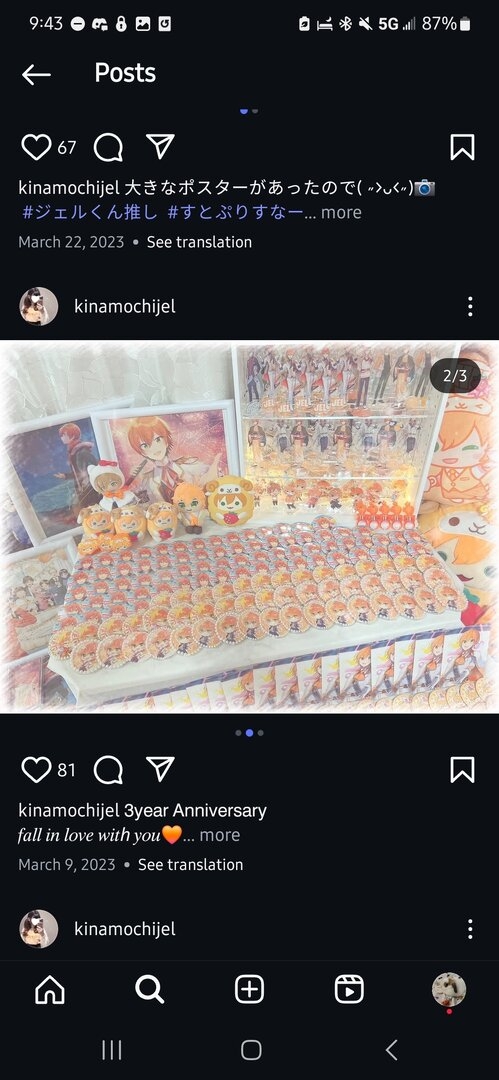Open the Reels tab
499x1080 pixels.
point(349,990)
